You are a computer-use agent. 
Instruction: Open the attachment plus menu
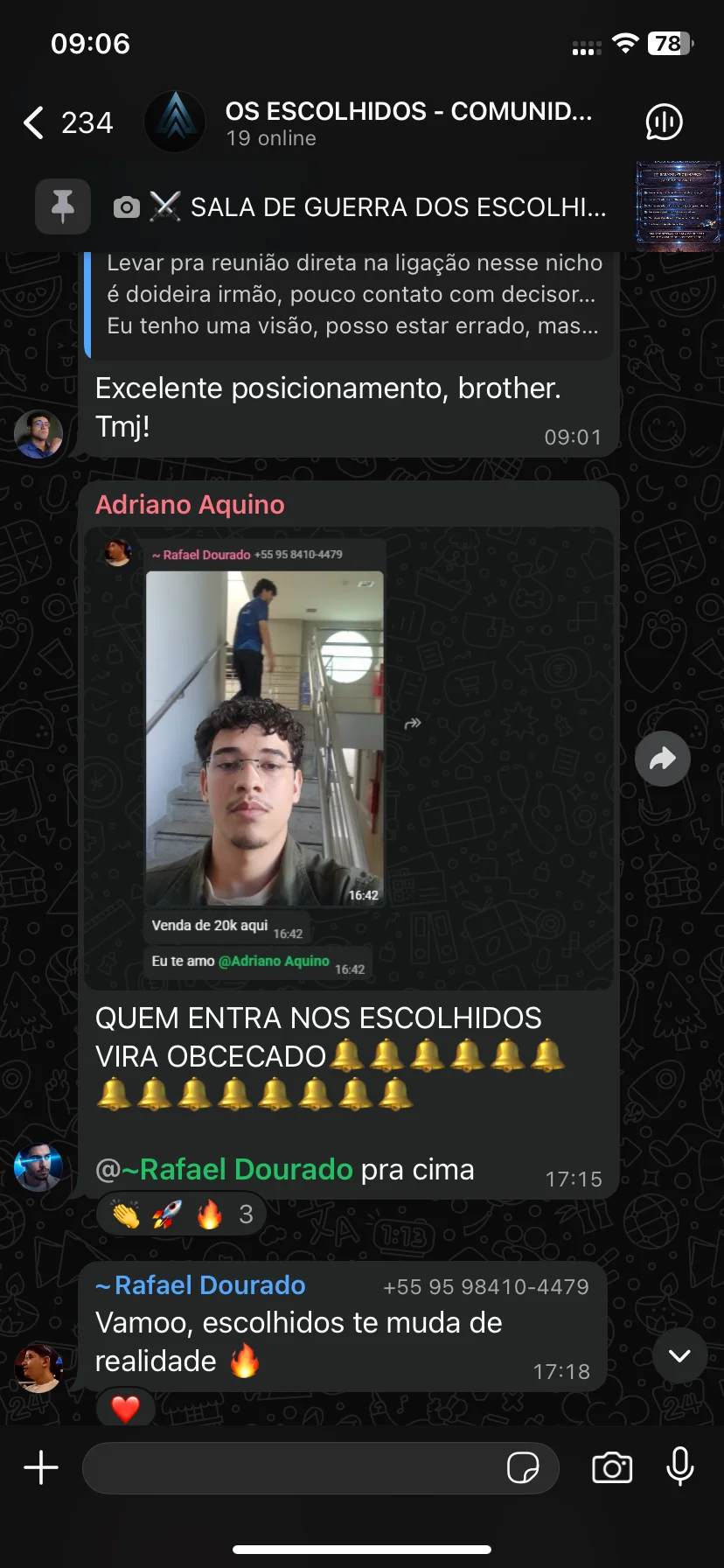[x=41, y=1467]
